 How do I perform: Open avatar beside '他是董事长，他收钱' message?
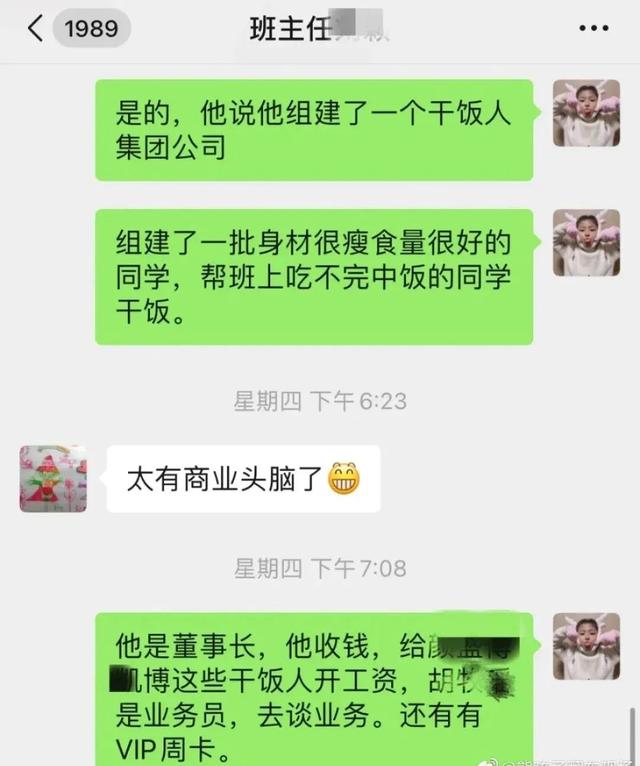click(x=586, y=647)
